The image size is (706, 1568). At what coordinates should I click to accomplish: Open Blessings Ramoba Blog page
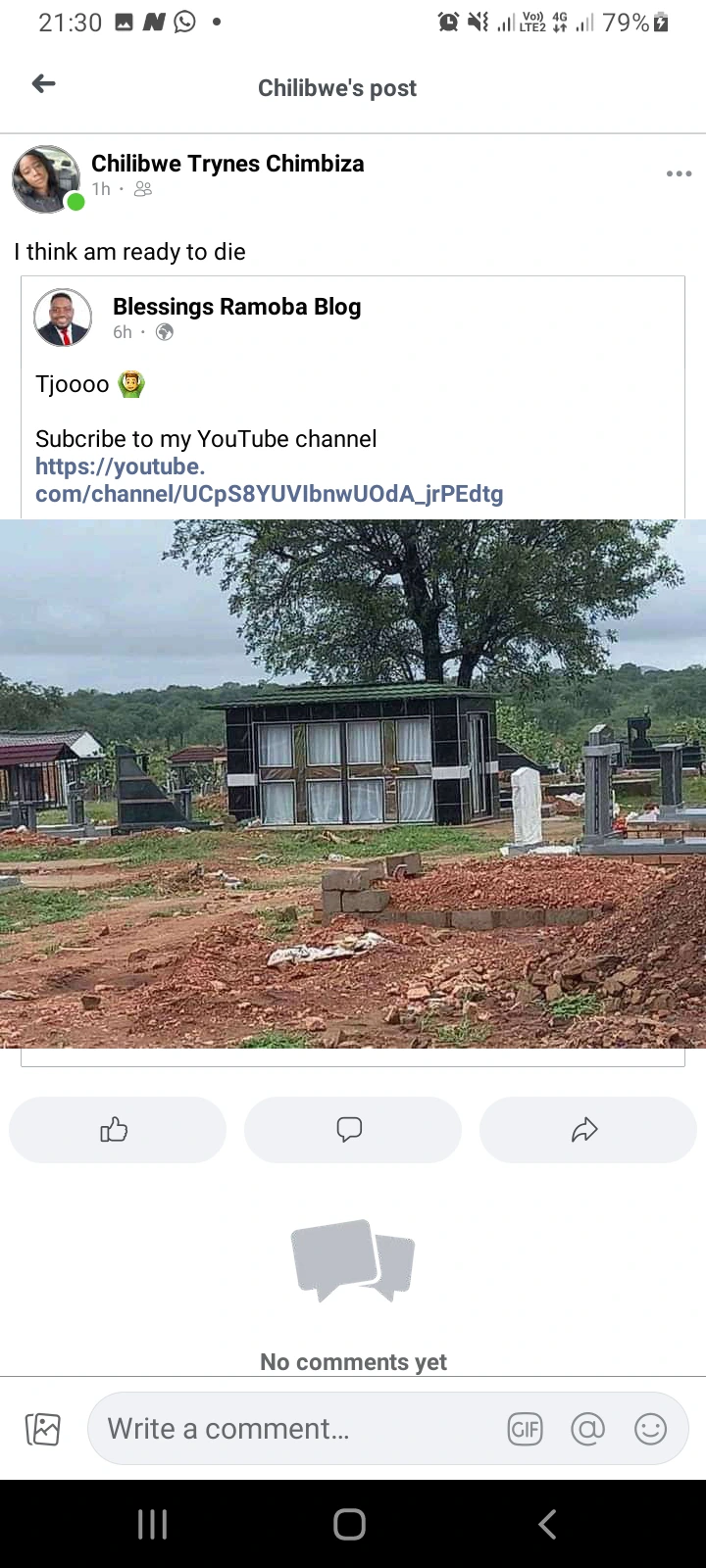(x=236, y=307)
